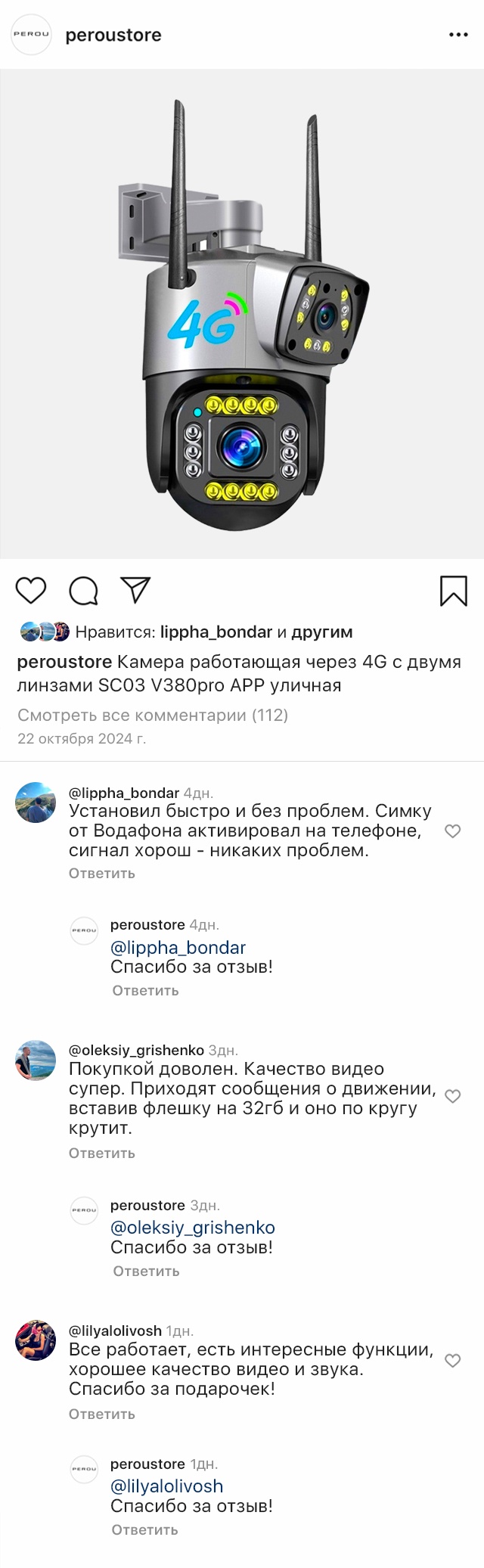View all 112 comments
This screenshot has width=484, height=1568.
click(153, 715)
